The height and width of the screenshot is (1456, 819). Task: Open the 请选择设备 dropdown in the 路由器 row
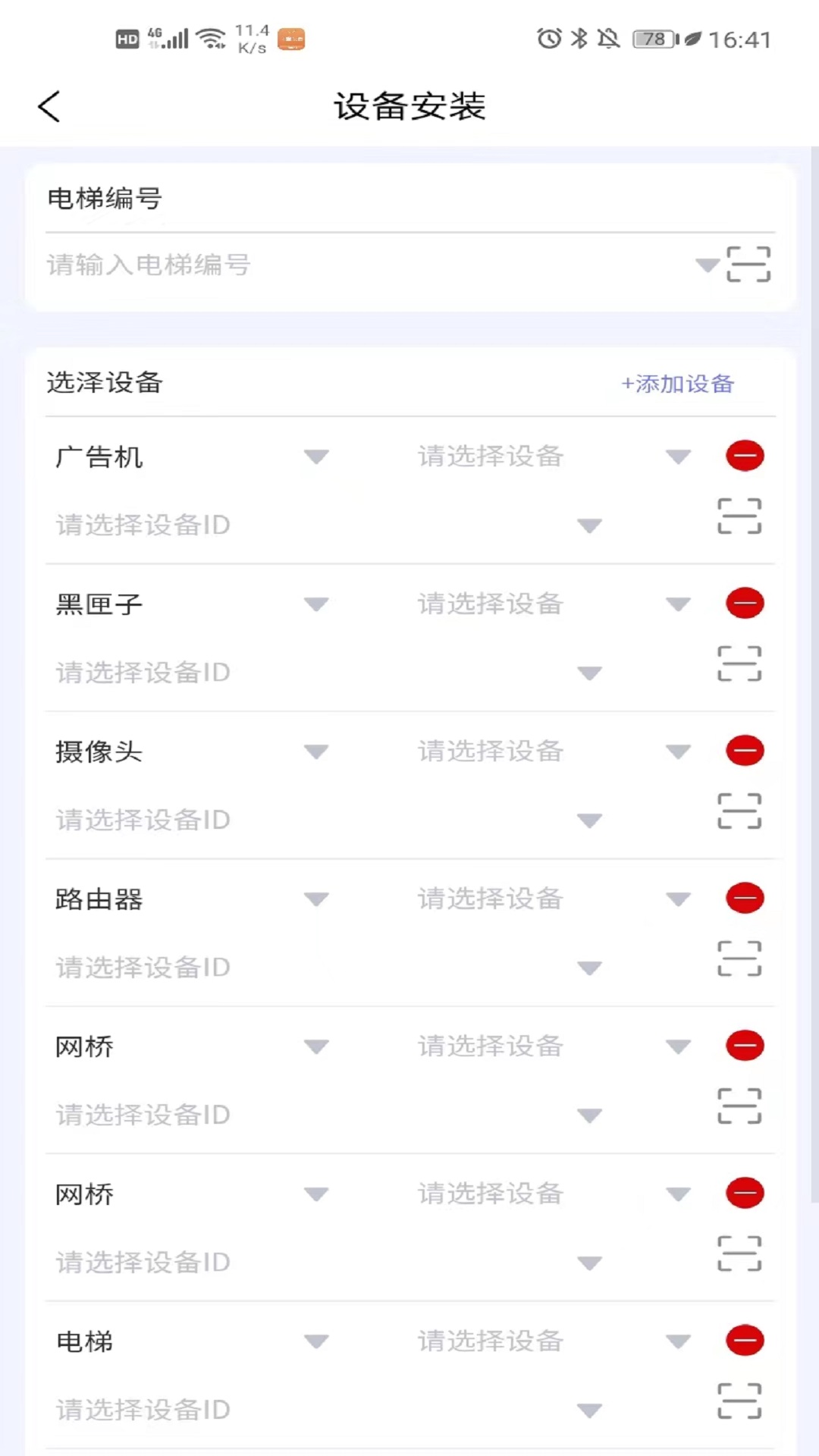pos(677,898)
